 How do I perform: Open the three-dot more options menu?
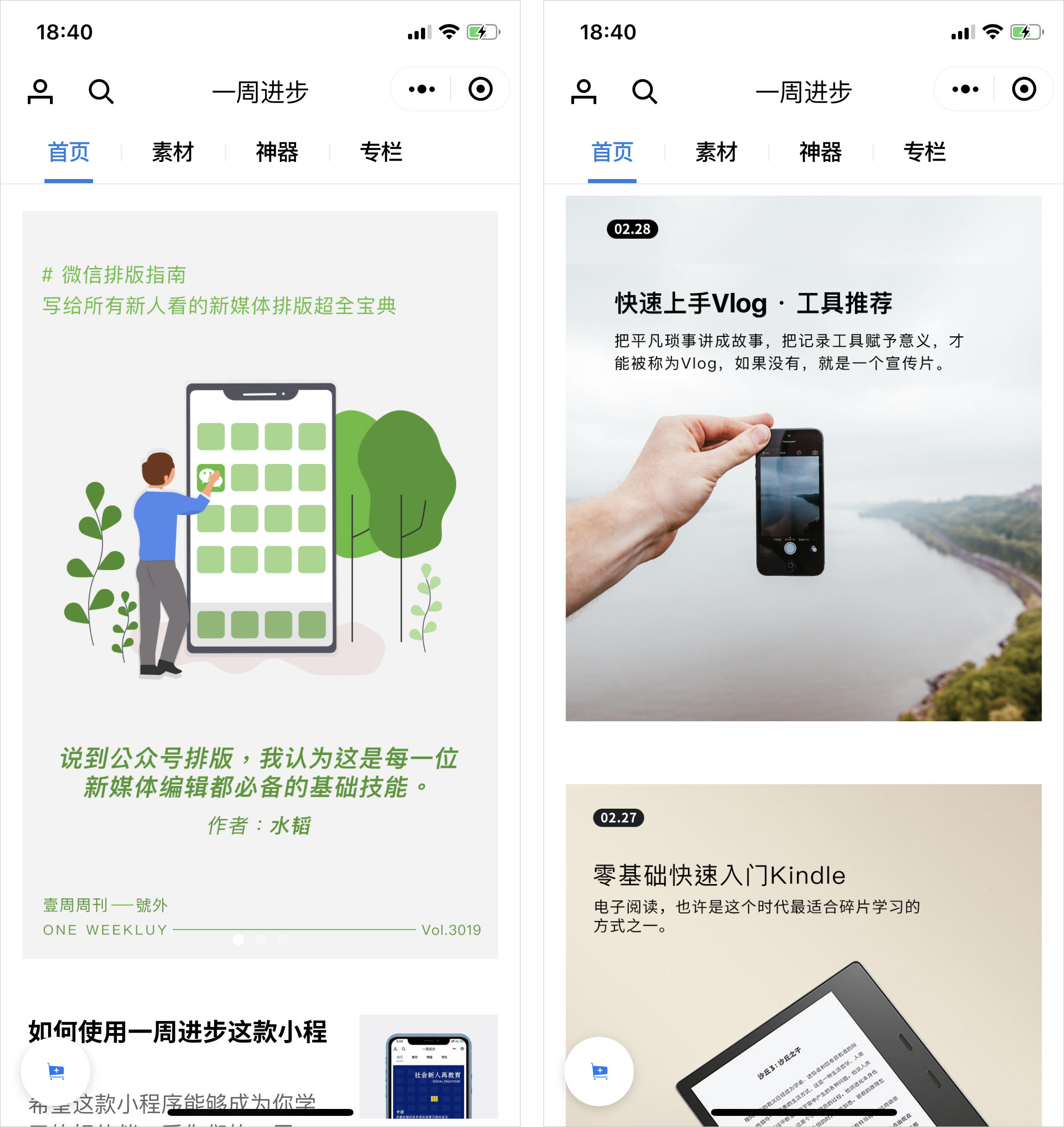click(421, 89)
